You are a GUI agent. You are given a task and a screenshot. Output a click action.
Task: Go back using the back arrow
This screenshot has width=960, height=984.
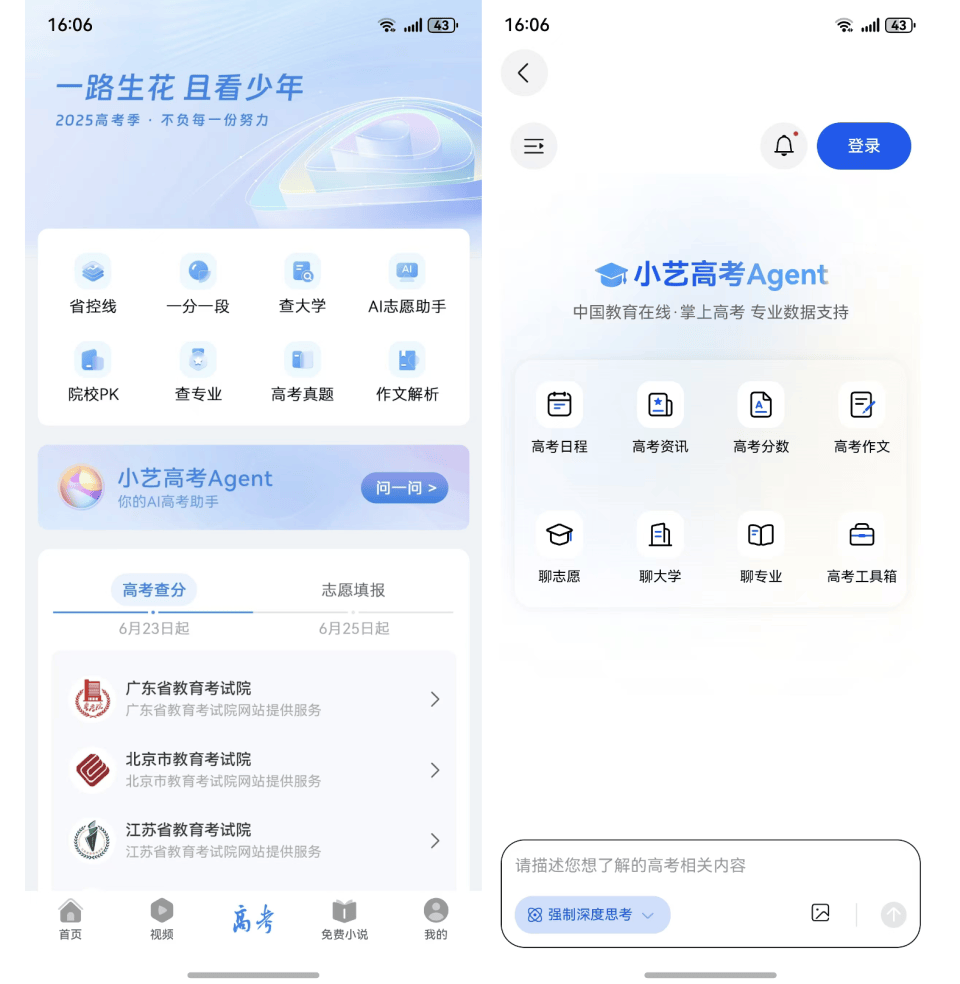524,73
